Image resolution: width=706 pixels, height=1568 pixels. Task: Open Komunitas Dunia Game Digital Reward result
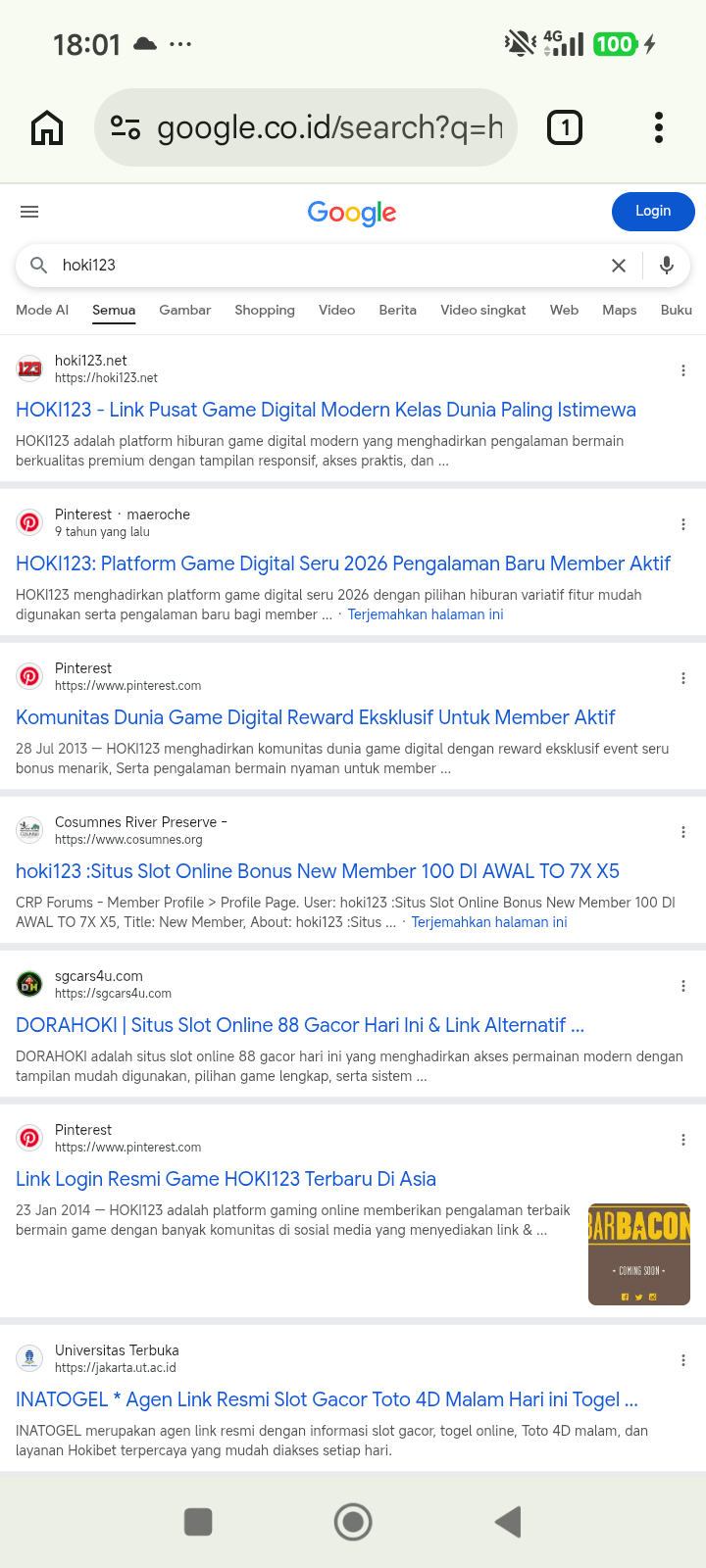[x=315, y=717]
